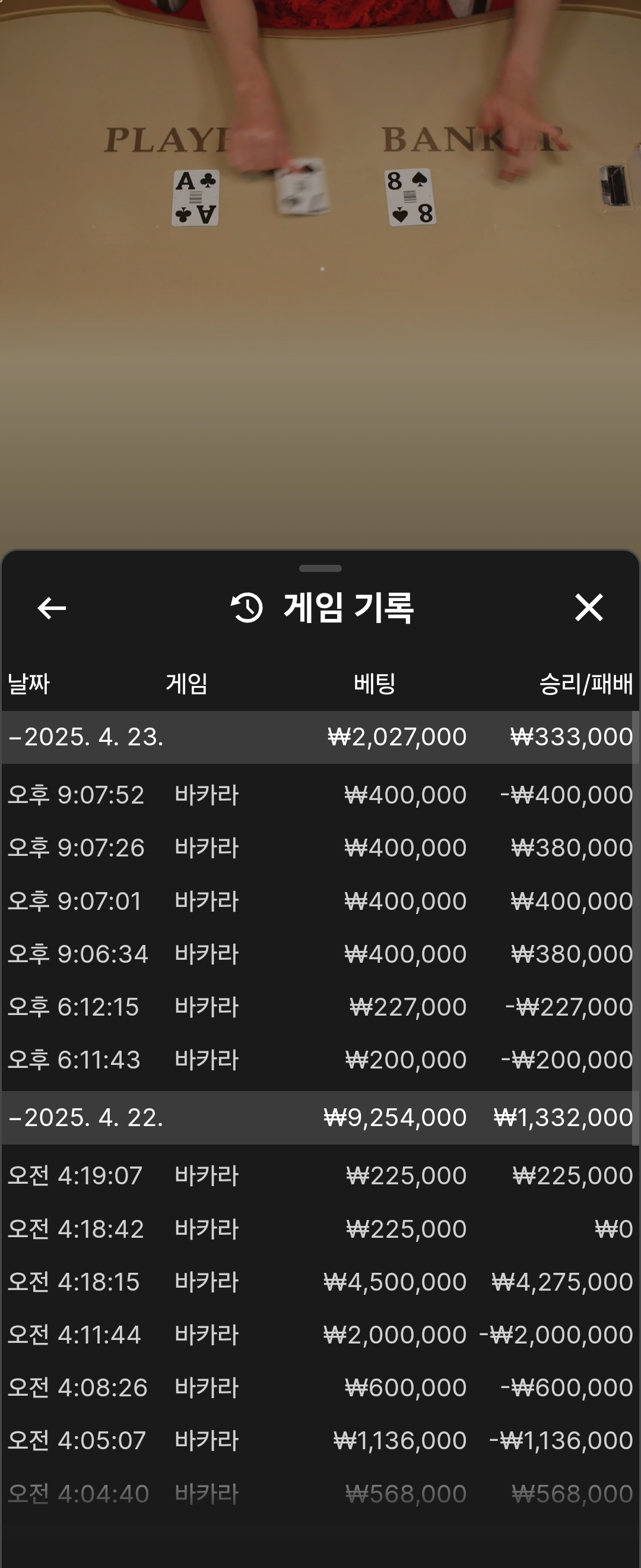Open the 오후 9:06:34 baccarat record
This screenshot has height=1568, width=641.
coord(320,954)
